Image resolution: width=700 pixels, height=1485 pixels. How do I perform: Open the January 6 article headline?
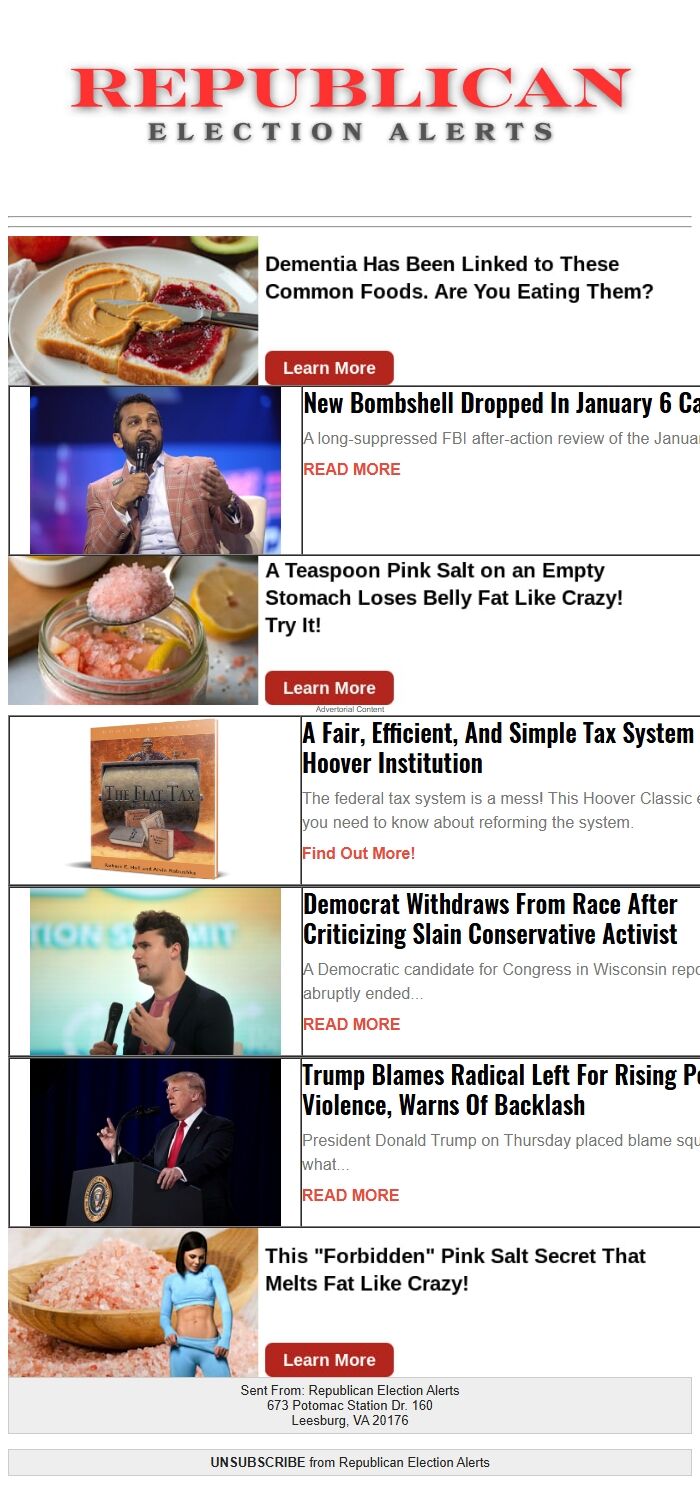pos(500,404)
